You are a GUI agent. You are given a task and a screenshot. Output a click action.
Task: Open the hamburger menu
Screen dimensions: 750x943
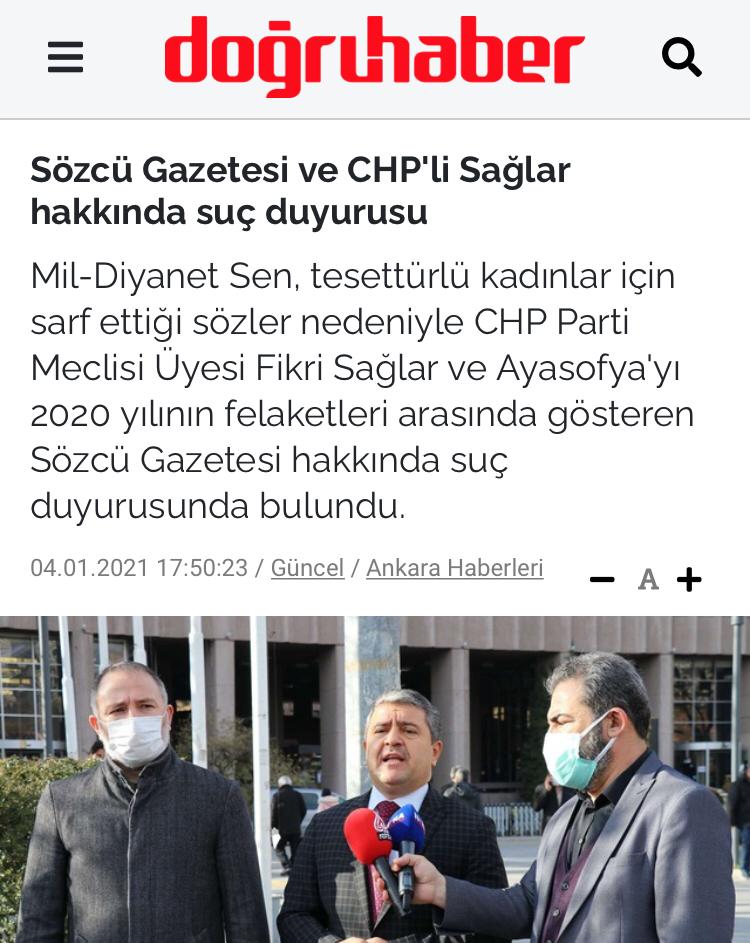click(65, 58)
